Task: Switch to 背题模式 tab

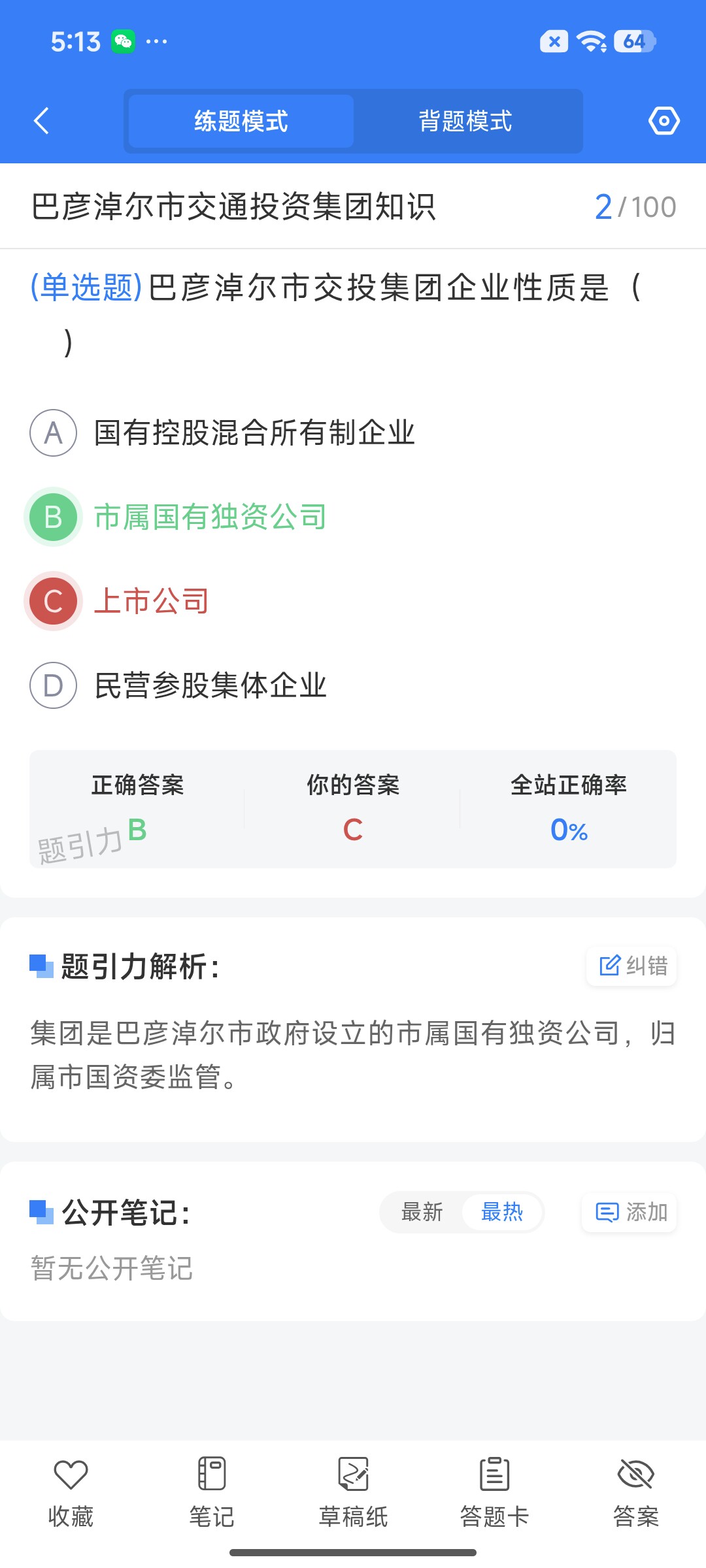Action: click(465, 121)
